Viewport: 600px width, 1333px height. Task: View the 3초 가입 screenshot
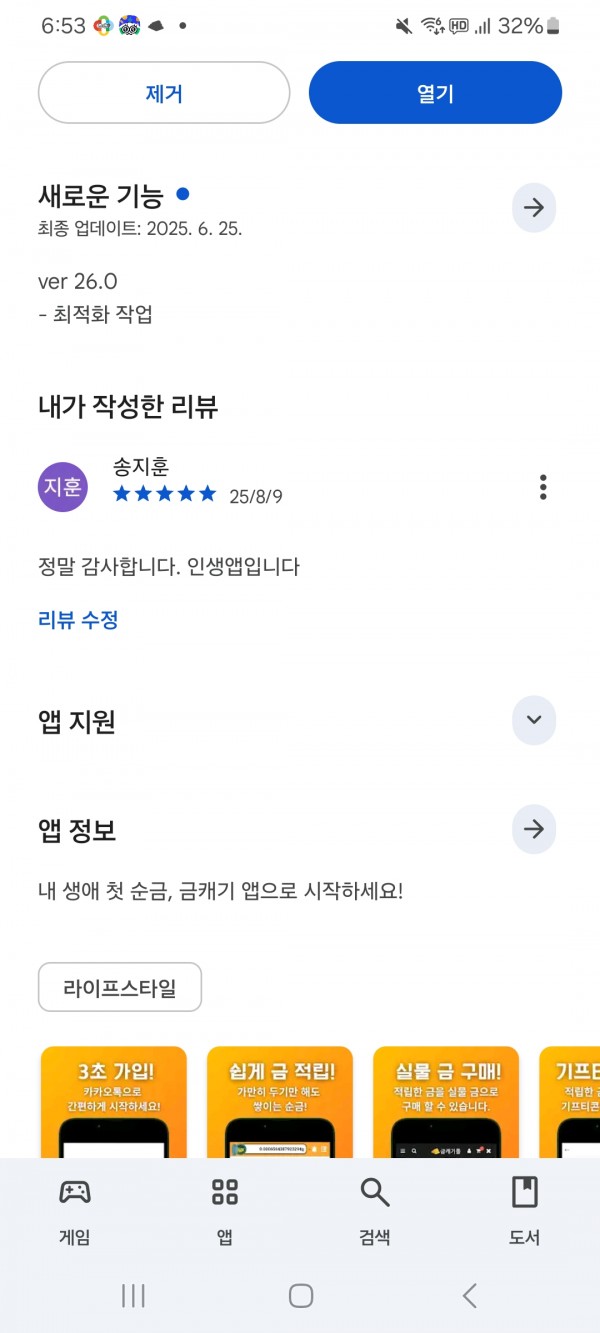(114, 1102)
